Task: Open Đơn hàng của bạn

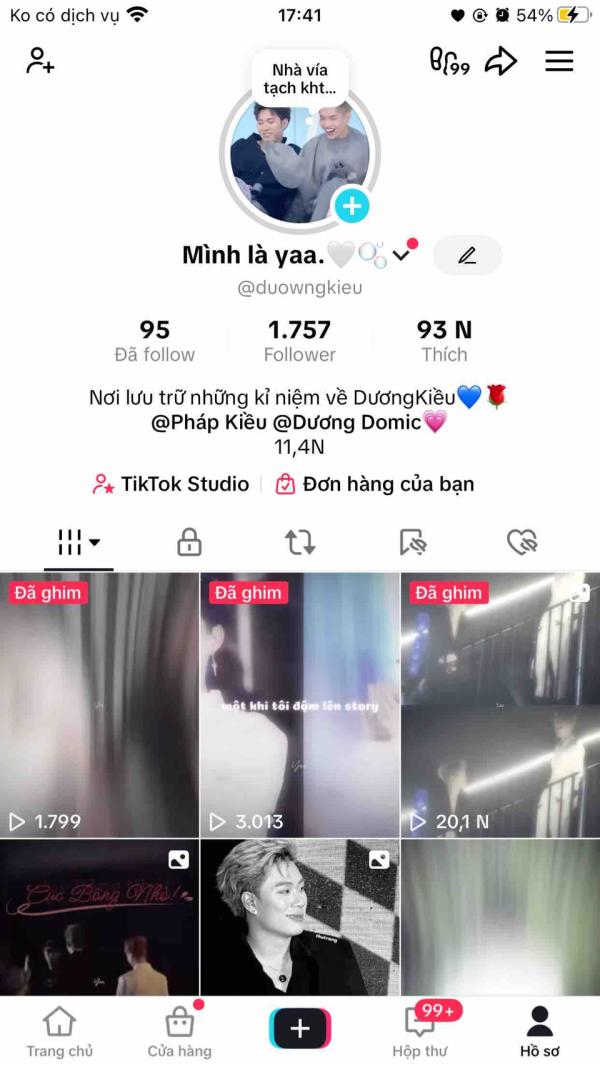Action: (x=375, y=484)
